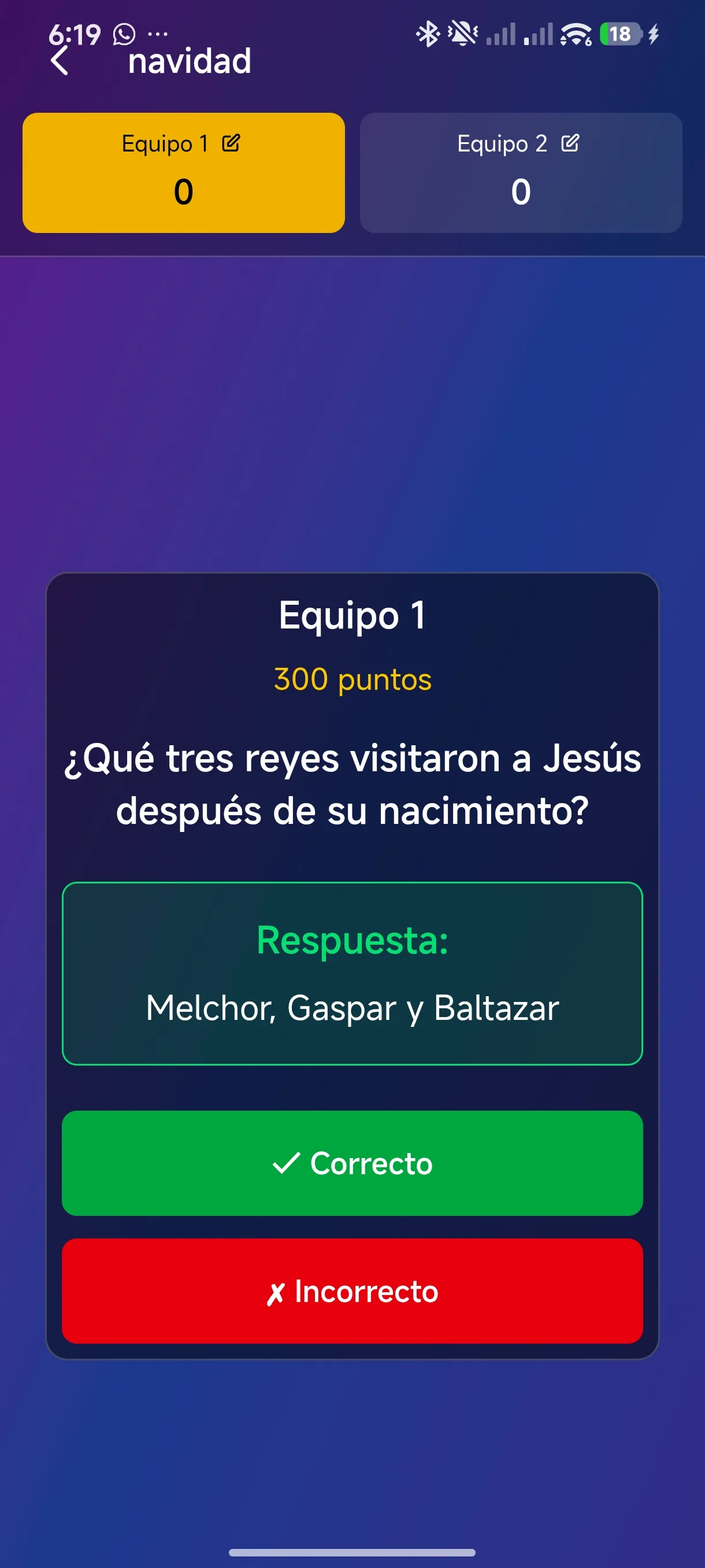Click the 300 puntos label

point(352,680)
